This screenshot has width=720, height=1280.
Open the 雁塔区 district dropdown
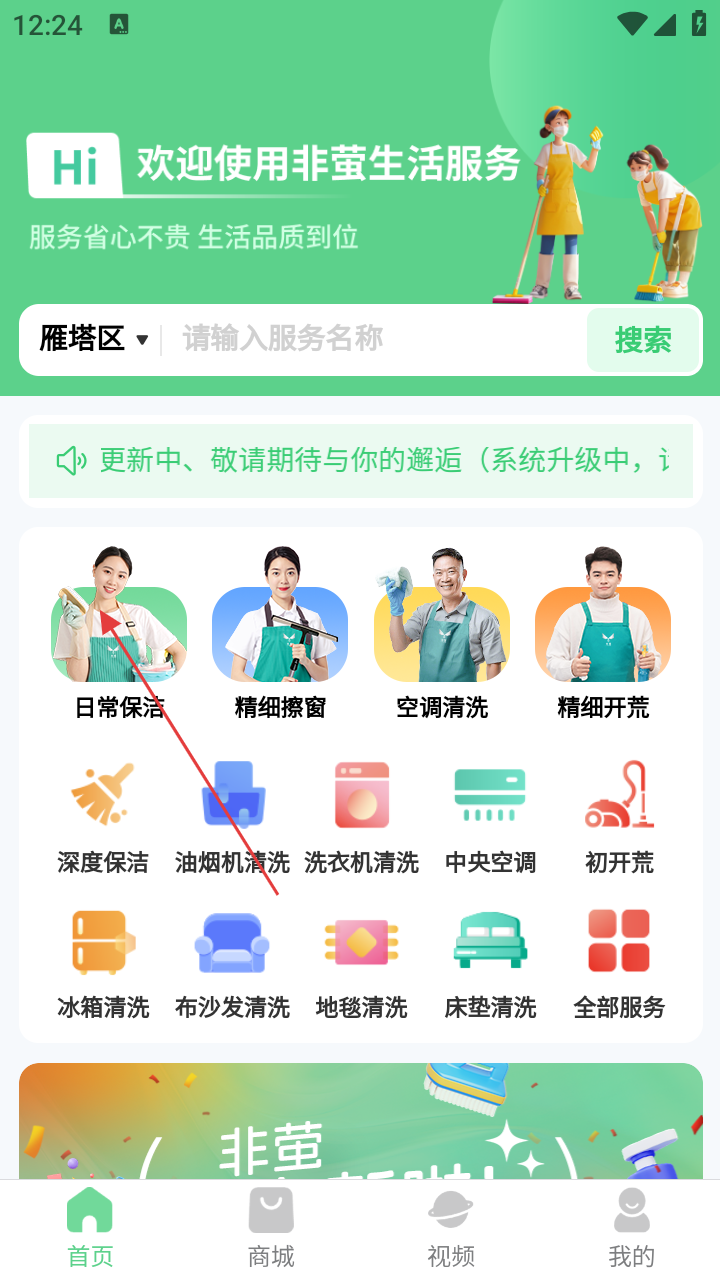[x=94, y=339]
